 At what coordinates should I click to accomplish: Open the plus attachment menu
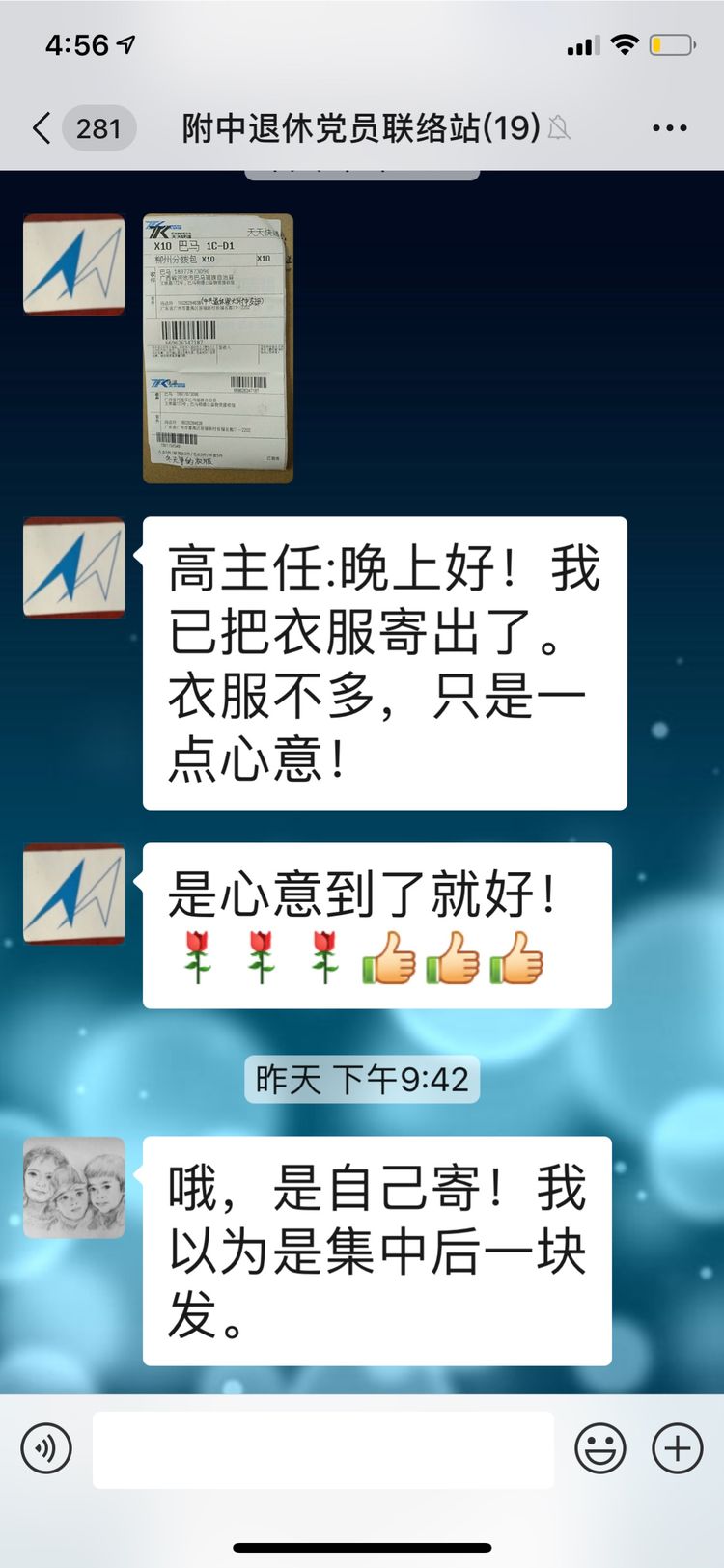point(678,1448)
